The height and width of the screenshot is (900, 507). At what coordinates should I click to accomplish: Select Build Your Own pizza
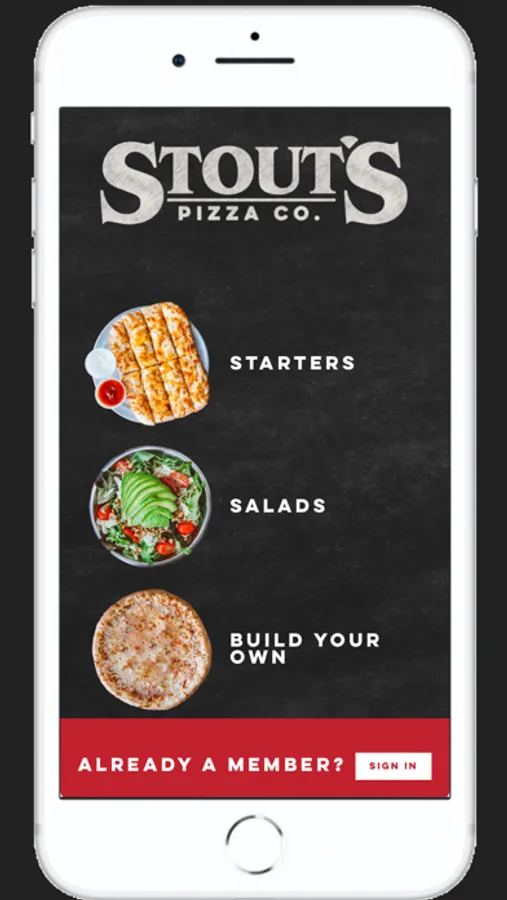(305, 649)
